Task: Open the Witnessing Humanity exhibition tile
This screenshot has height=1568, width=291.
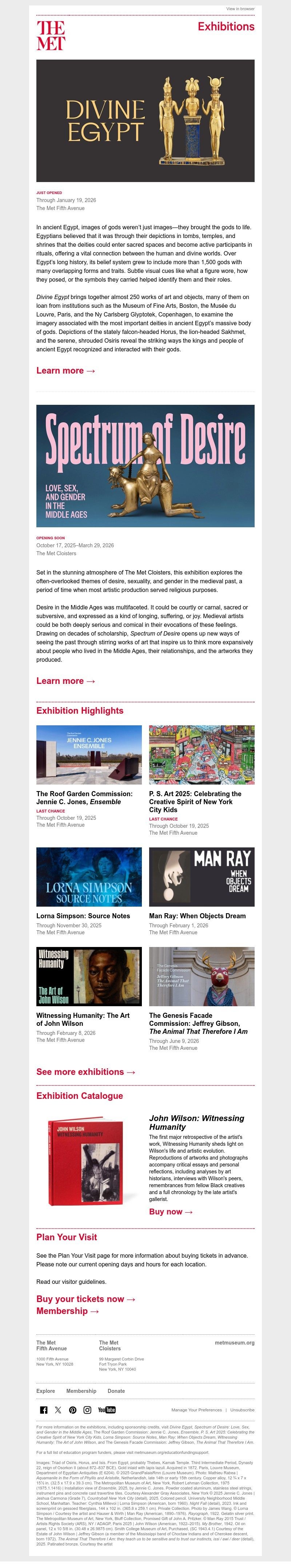Action: coord(89,976)
